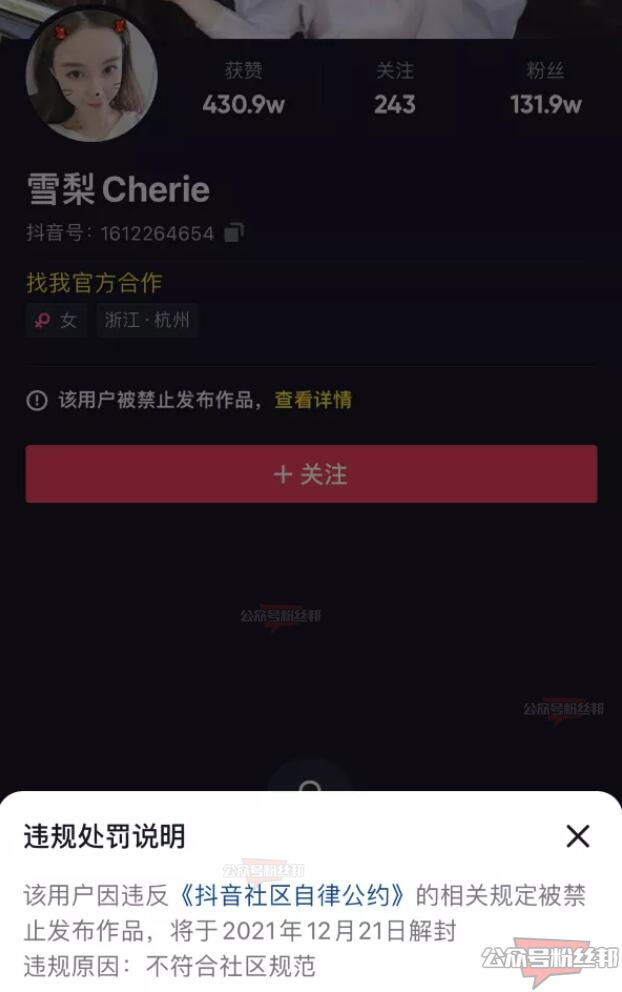Open the 关注 following count
This screenshot has height=992, width=622.
395,89
